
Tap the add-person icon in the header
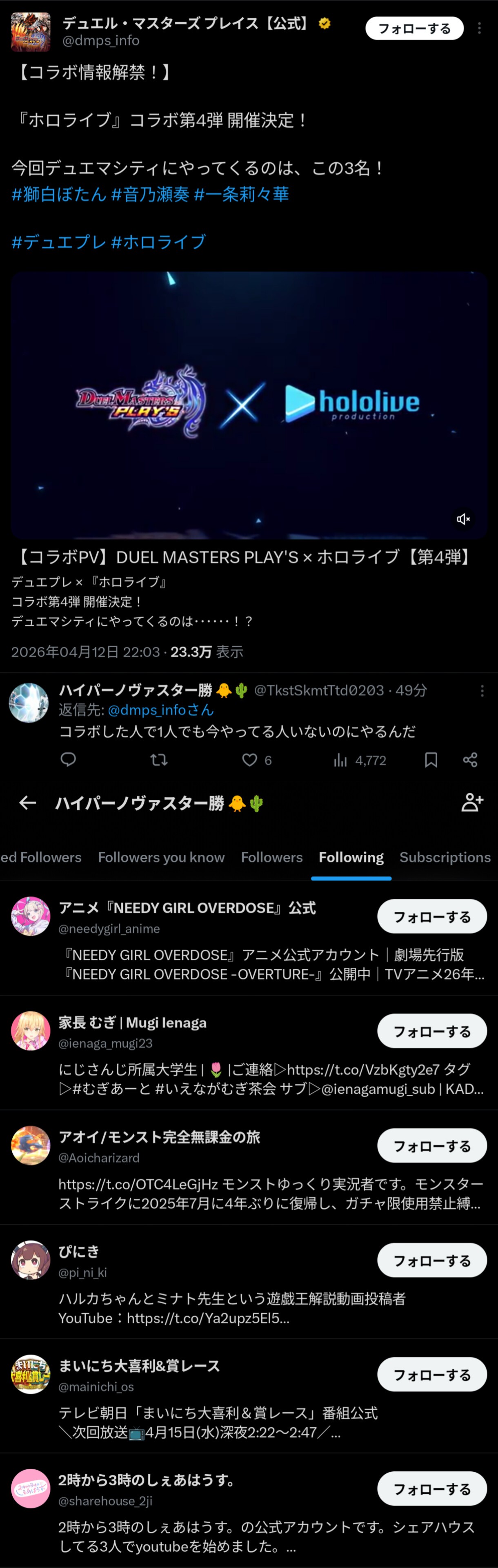(472, 803)
